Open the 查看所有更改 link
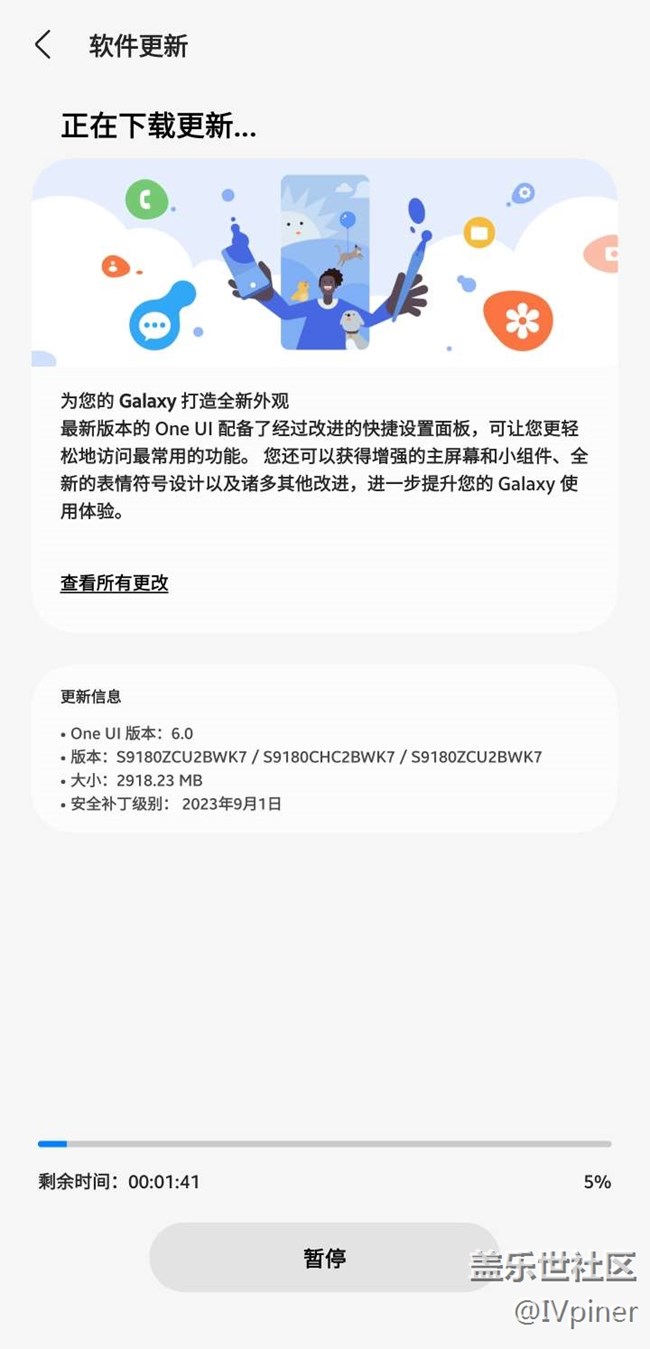This screenshot has height=1349, width=650. tap(114, 584)
